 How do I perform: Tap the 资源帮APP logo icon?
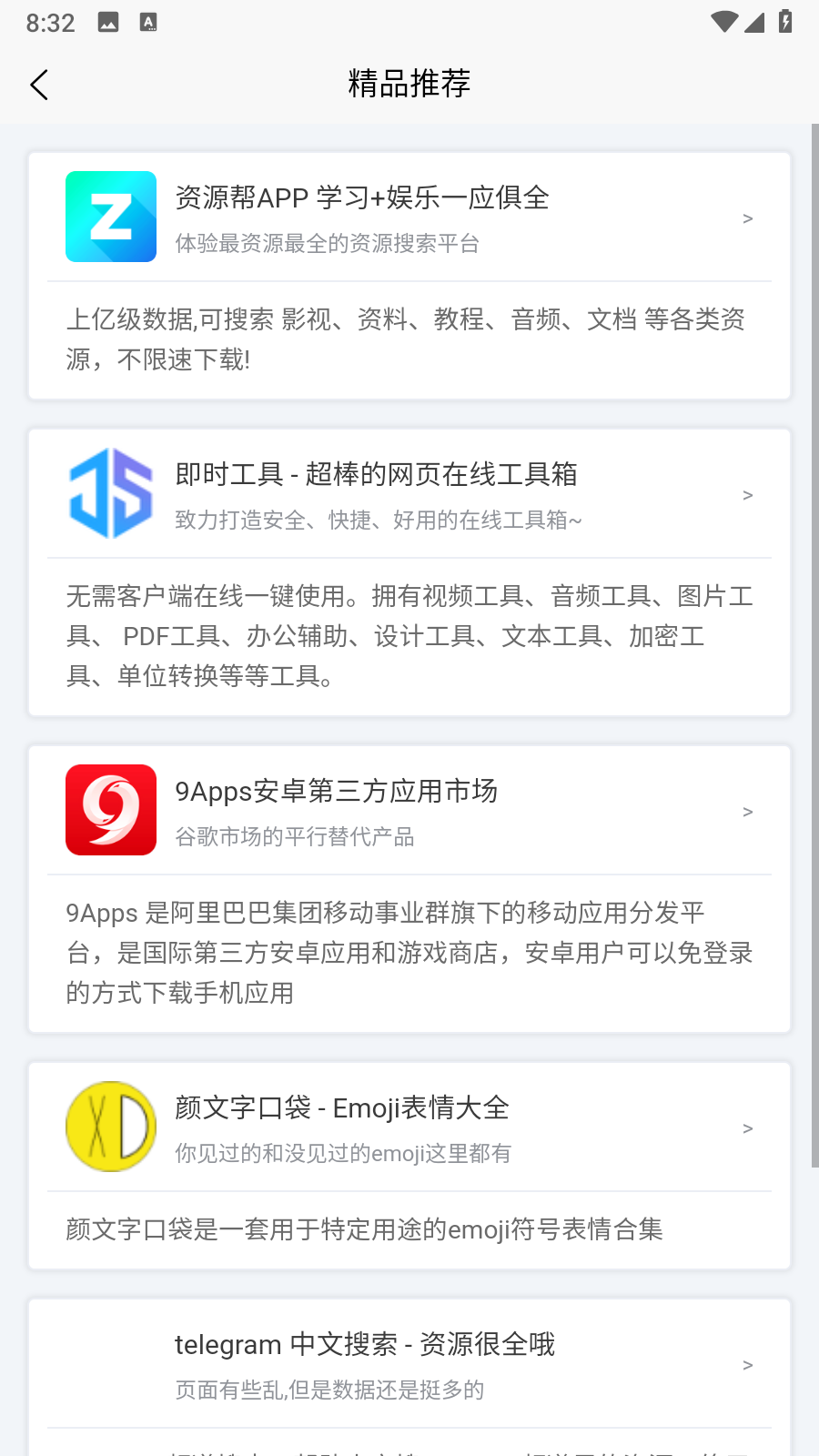tap(111, 217)
